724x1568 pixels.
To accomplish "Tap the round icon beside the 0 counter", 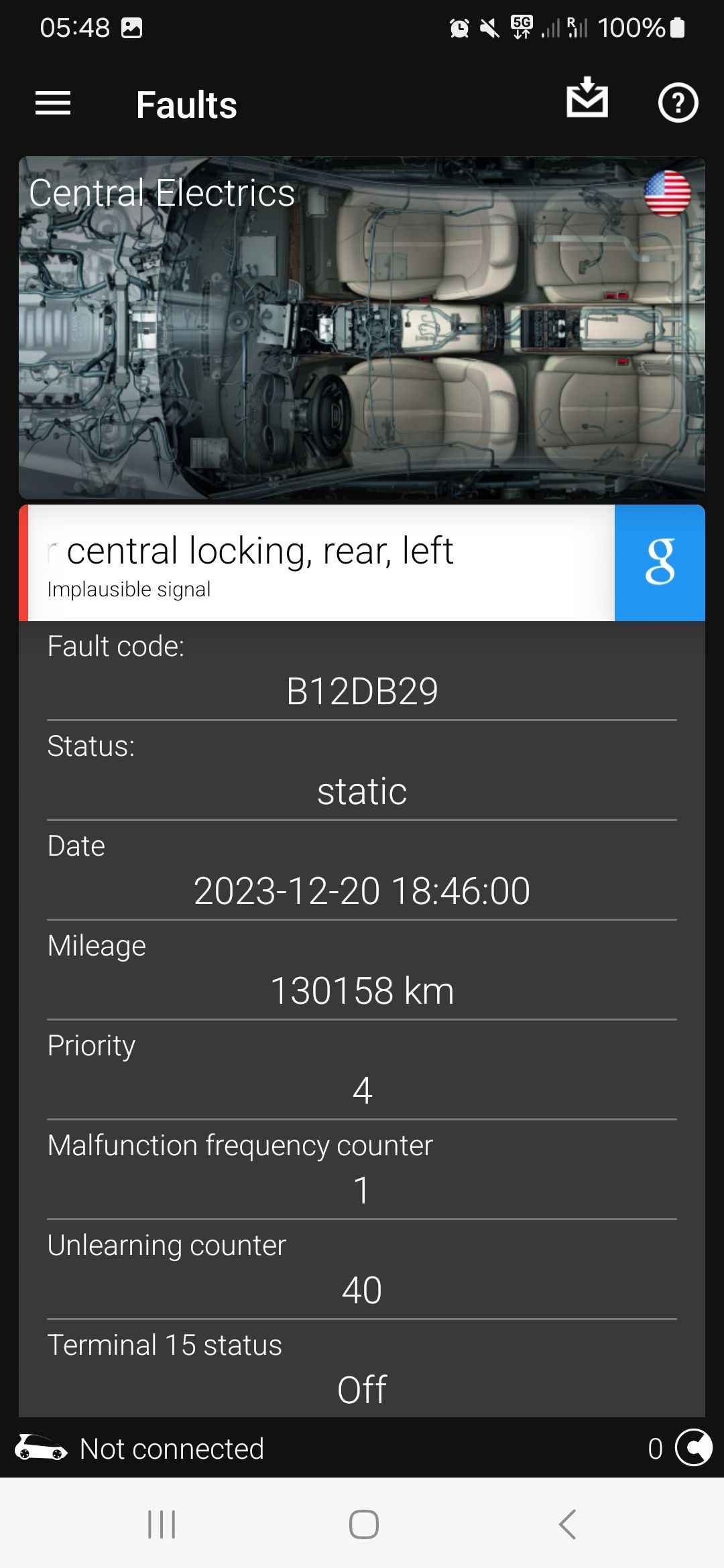I will 694,1448.
